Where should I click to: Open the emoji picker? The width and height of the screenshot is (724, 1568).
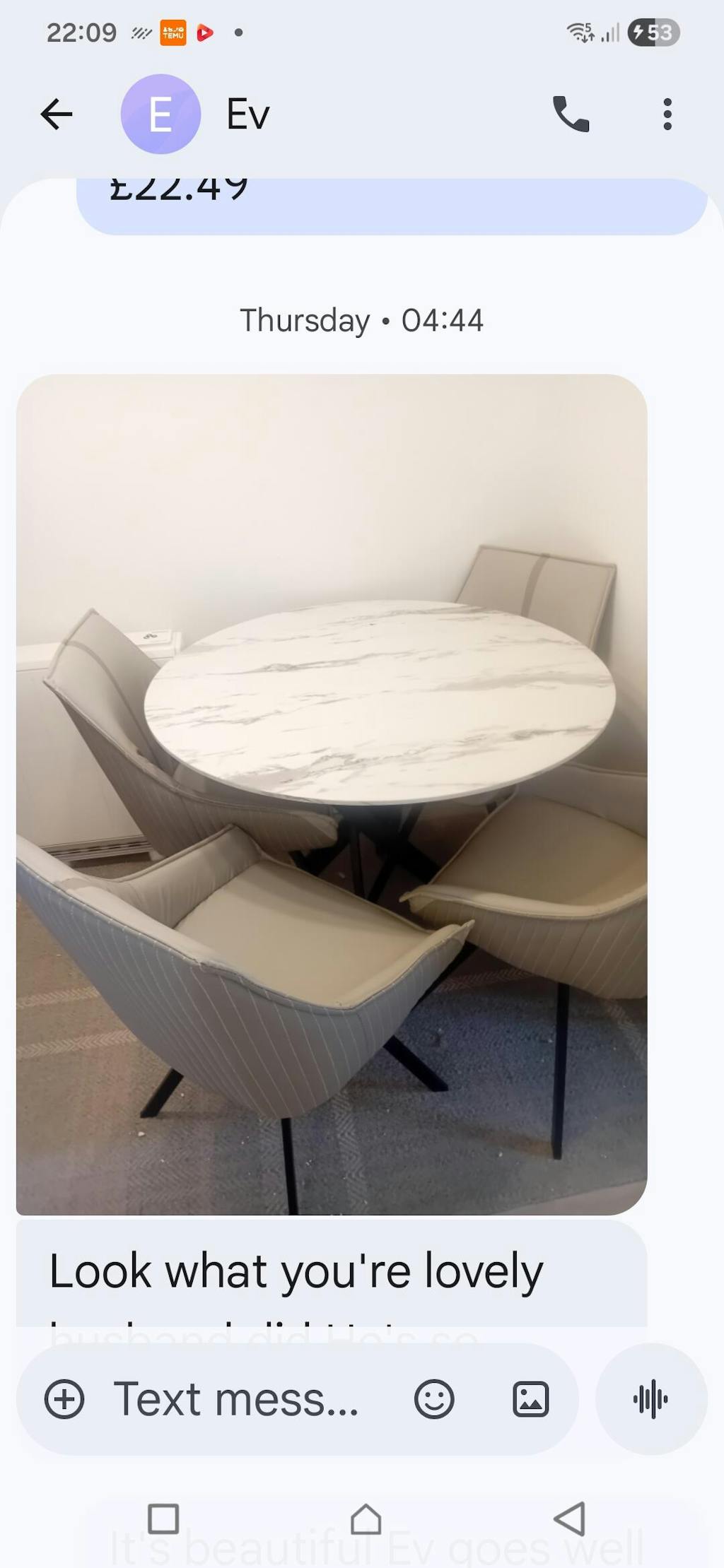point(433,1399)
